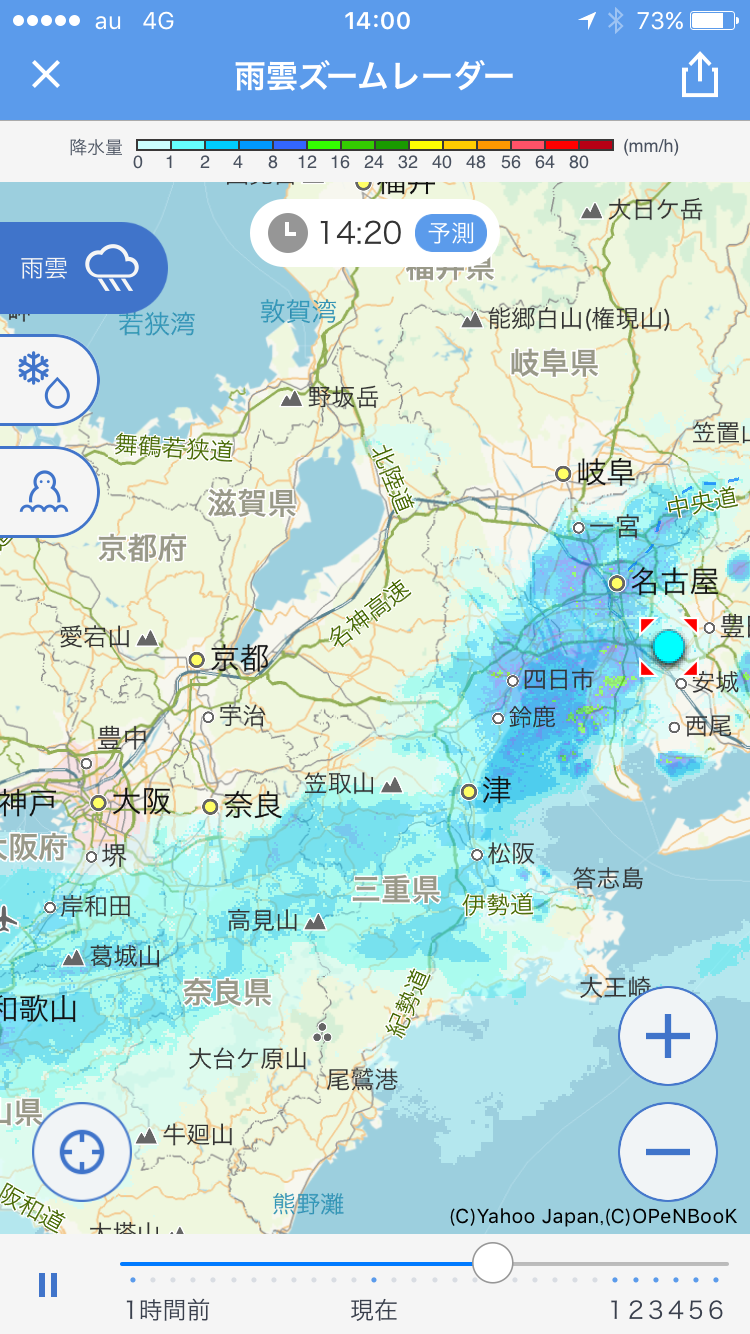This screenshot has height=1334, width=750.
Task: Pause the radar animation
Action: point(48,1285)
